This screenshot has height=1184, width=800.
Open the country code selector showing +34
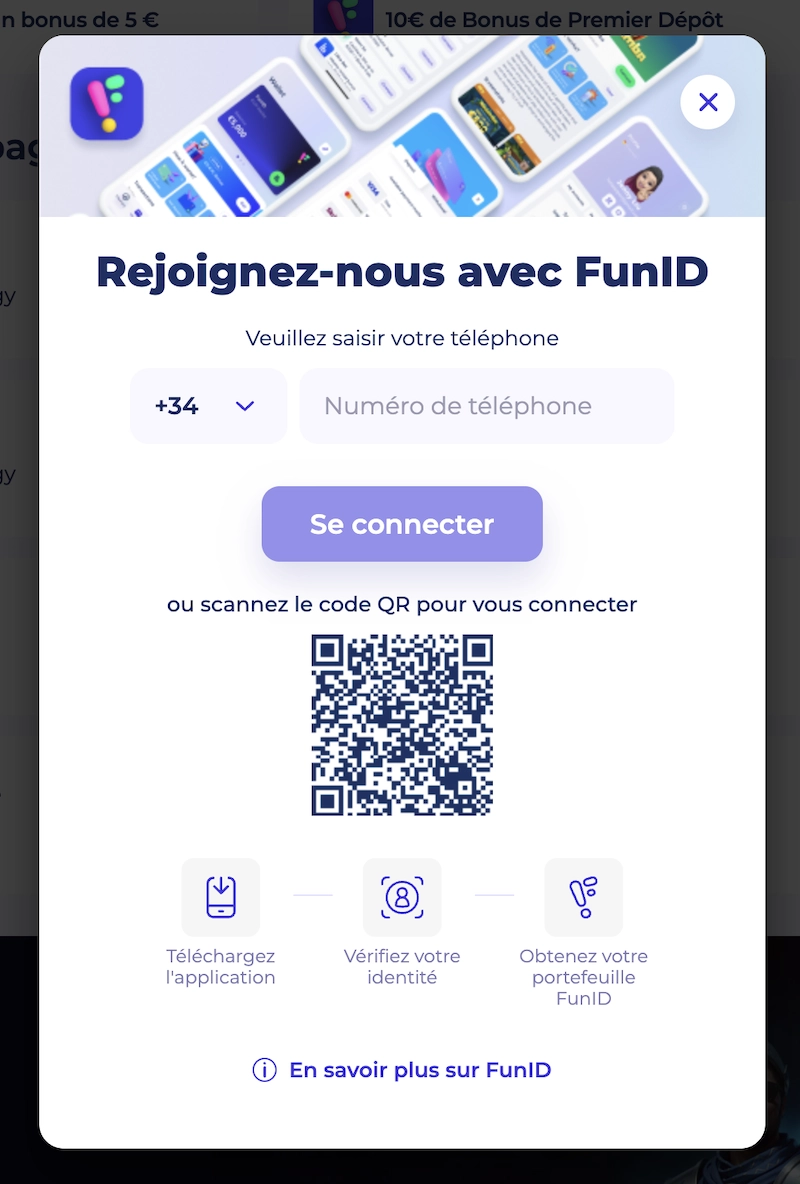pyautogui.click(x=208, y=406)
